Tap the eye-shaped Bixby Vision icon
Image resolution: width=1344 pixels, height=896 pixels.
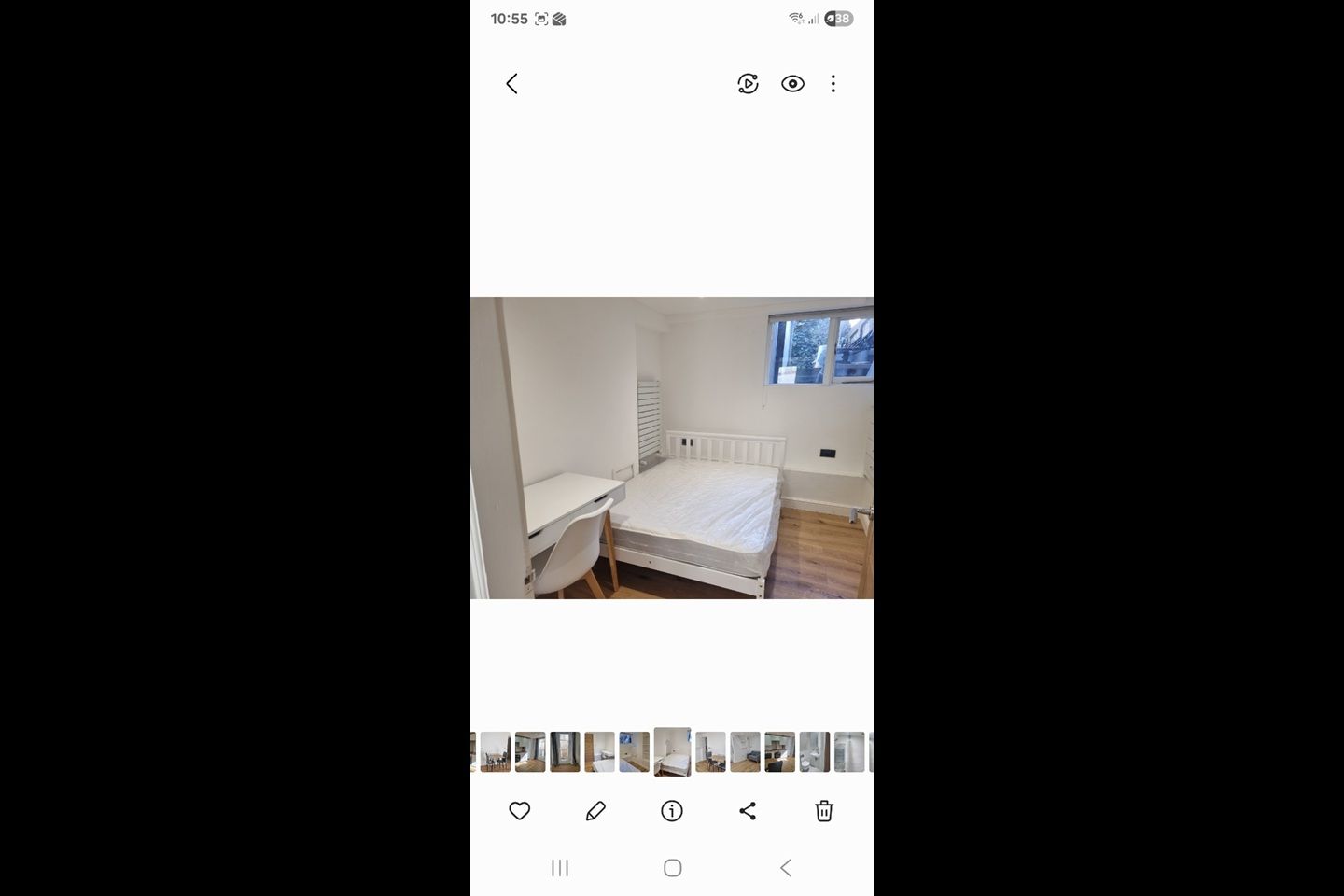click(792, 84)
